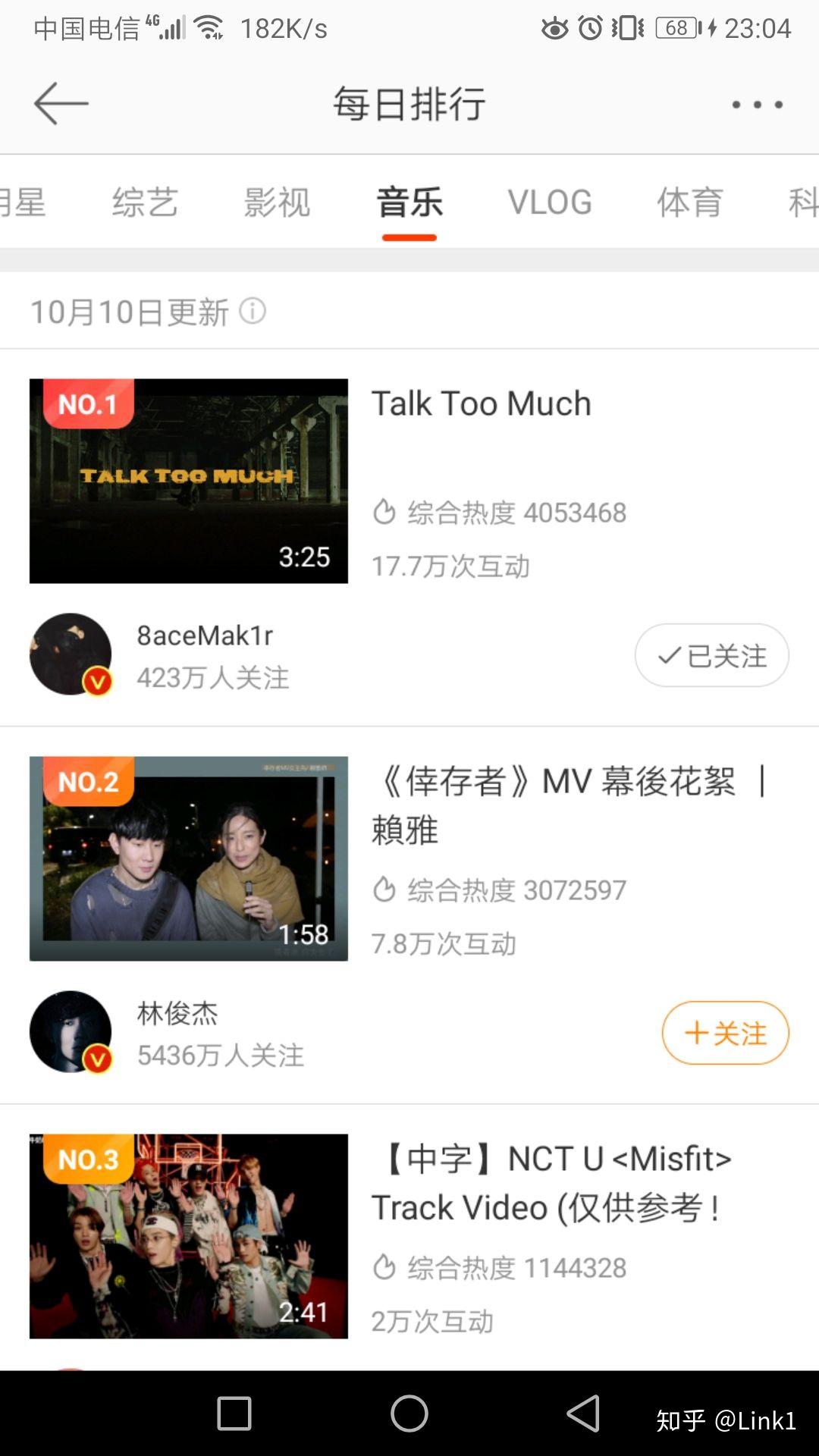Open the three-dot overflow menu
Viewport: 819px width, 1456px height.
click(757, 105)
